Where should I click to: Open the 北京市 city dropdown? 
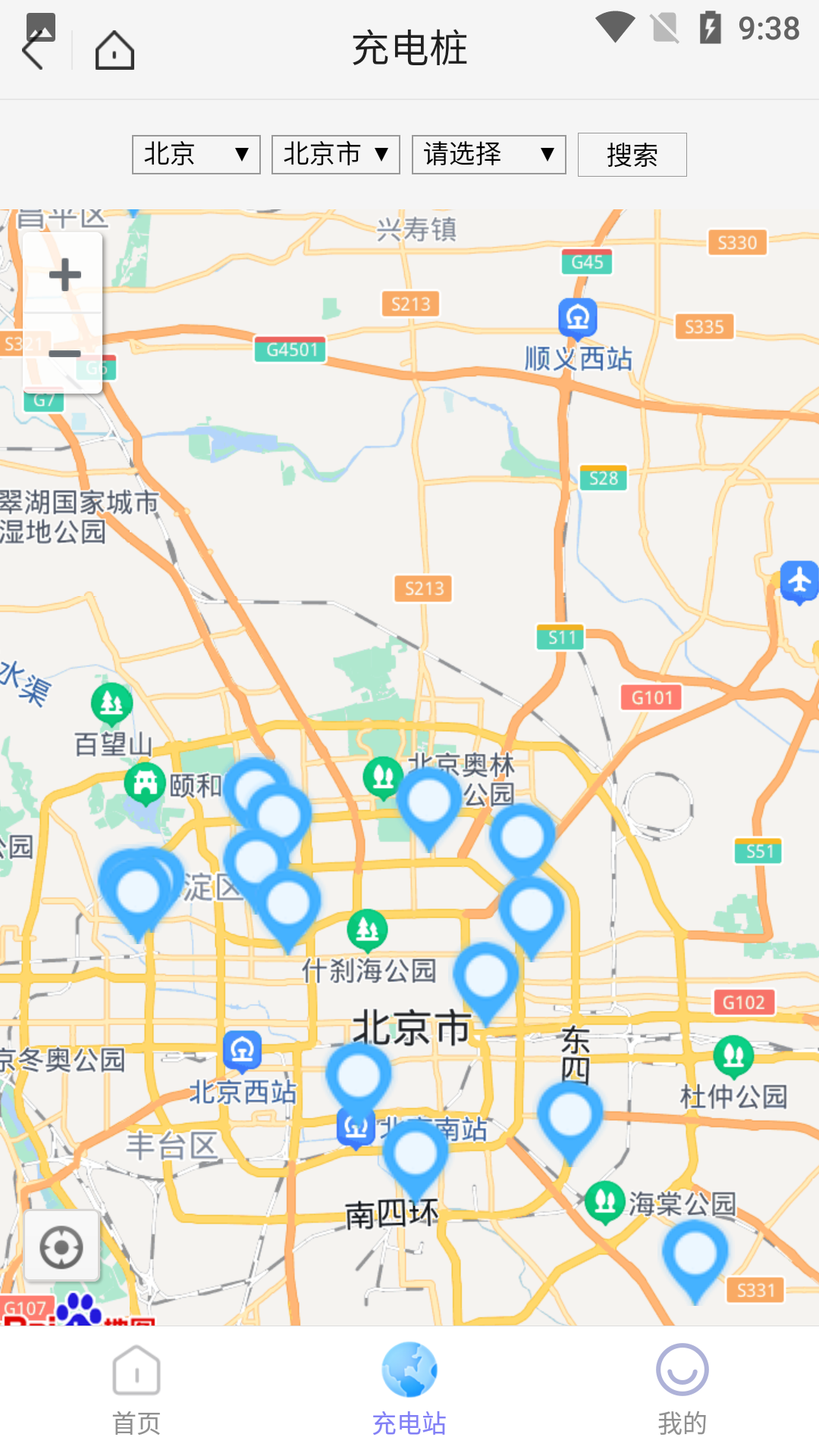335,155
